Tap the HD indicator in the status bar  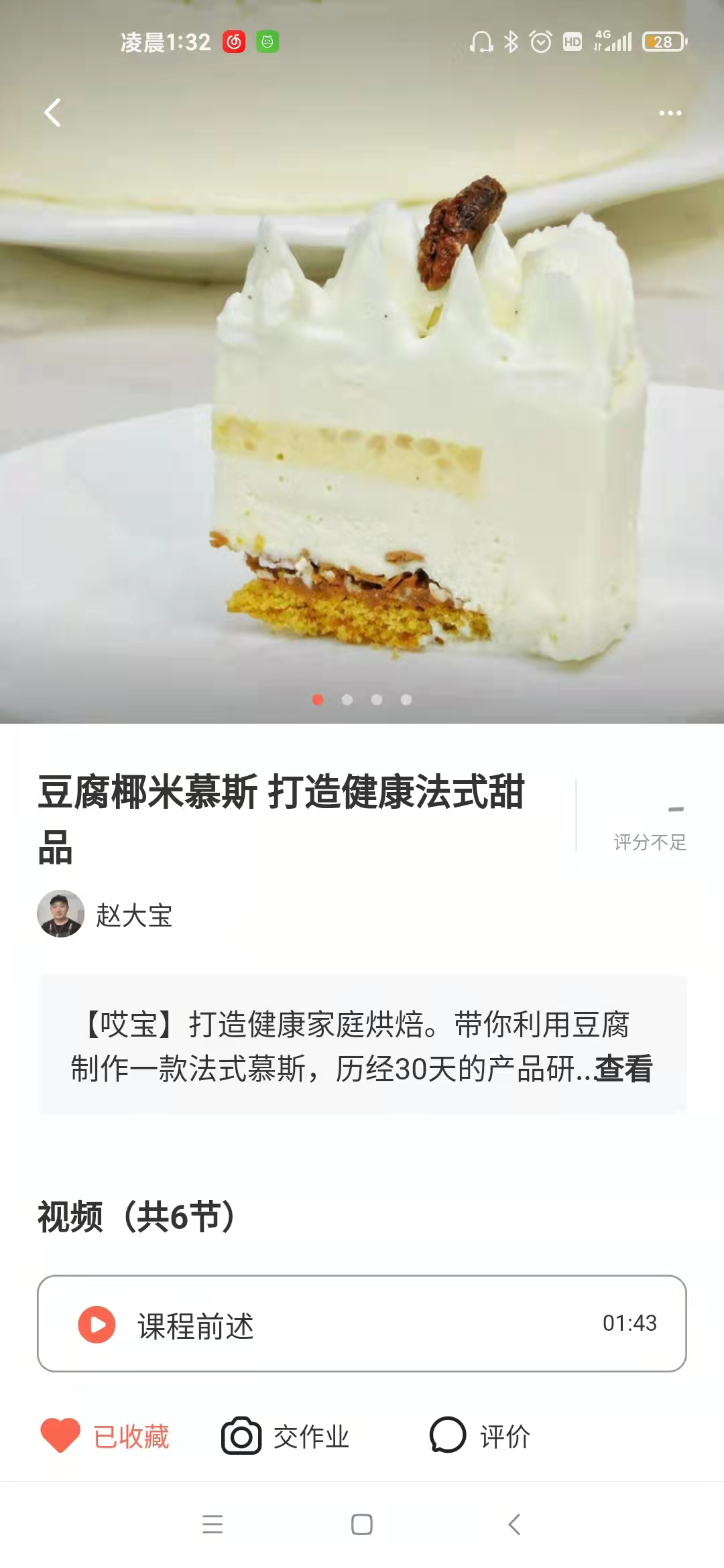(x=572, y=42)
